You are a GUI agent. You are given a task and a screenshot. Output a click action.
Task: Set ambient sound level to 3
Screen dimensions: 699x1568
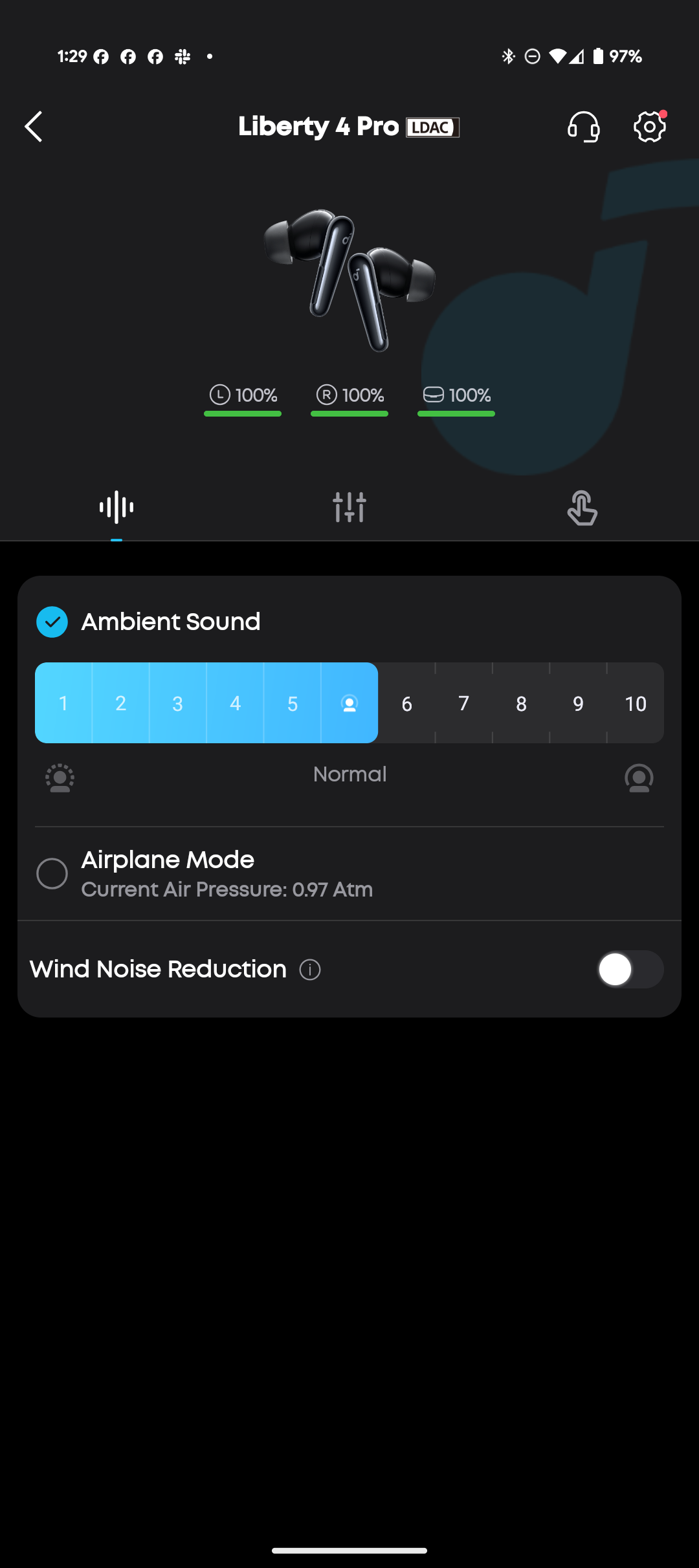pyautogui.click(x=178, y=703)
